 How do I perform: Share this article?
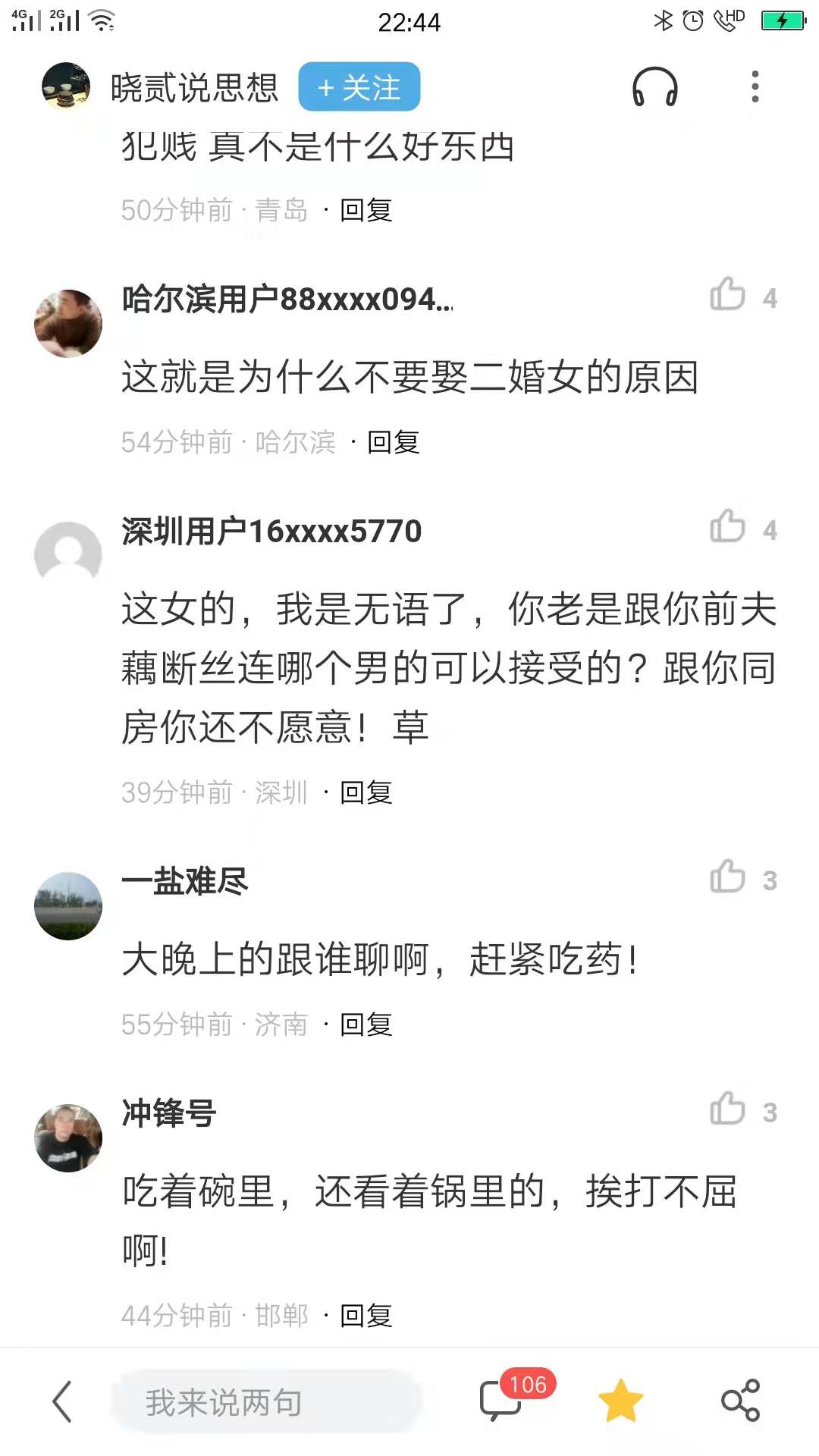pos(740,1401)
